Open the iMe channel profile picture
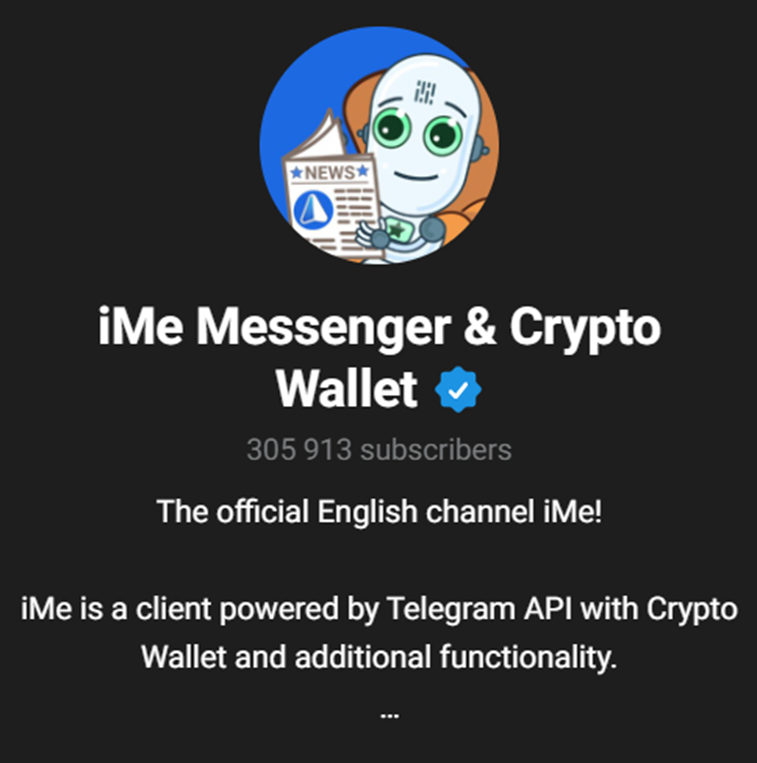The height and width of the screenshot is (763, 757). [378, 145]
